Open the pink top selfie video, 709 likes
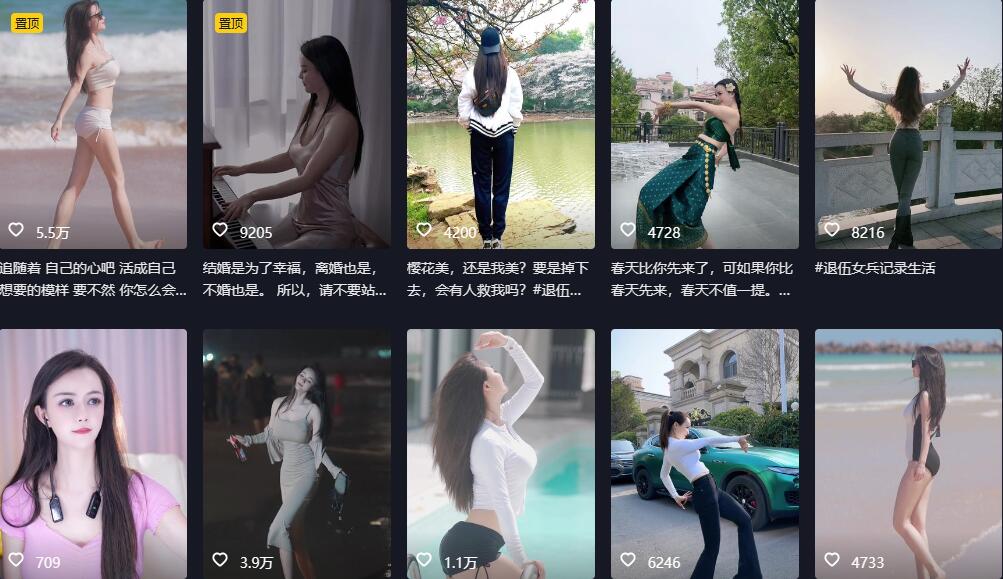Screen dimensions: 1003x579 [x=92, y=450]
